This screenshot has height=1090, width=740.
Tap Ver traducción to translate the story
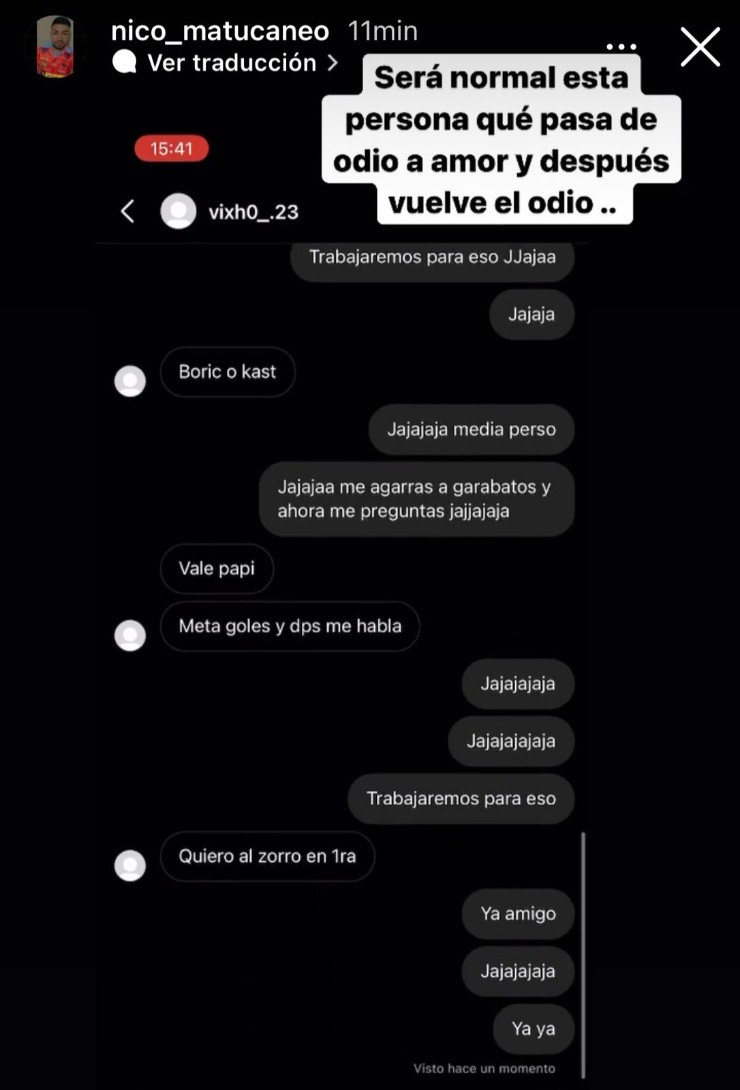point(225,63)
